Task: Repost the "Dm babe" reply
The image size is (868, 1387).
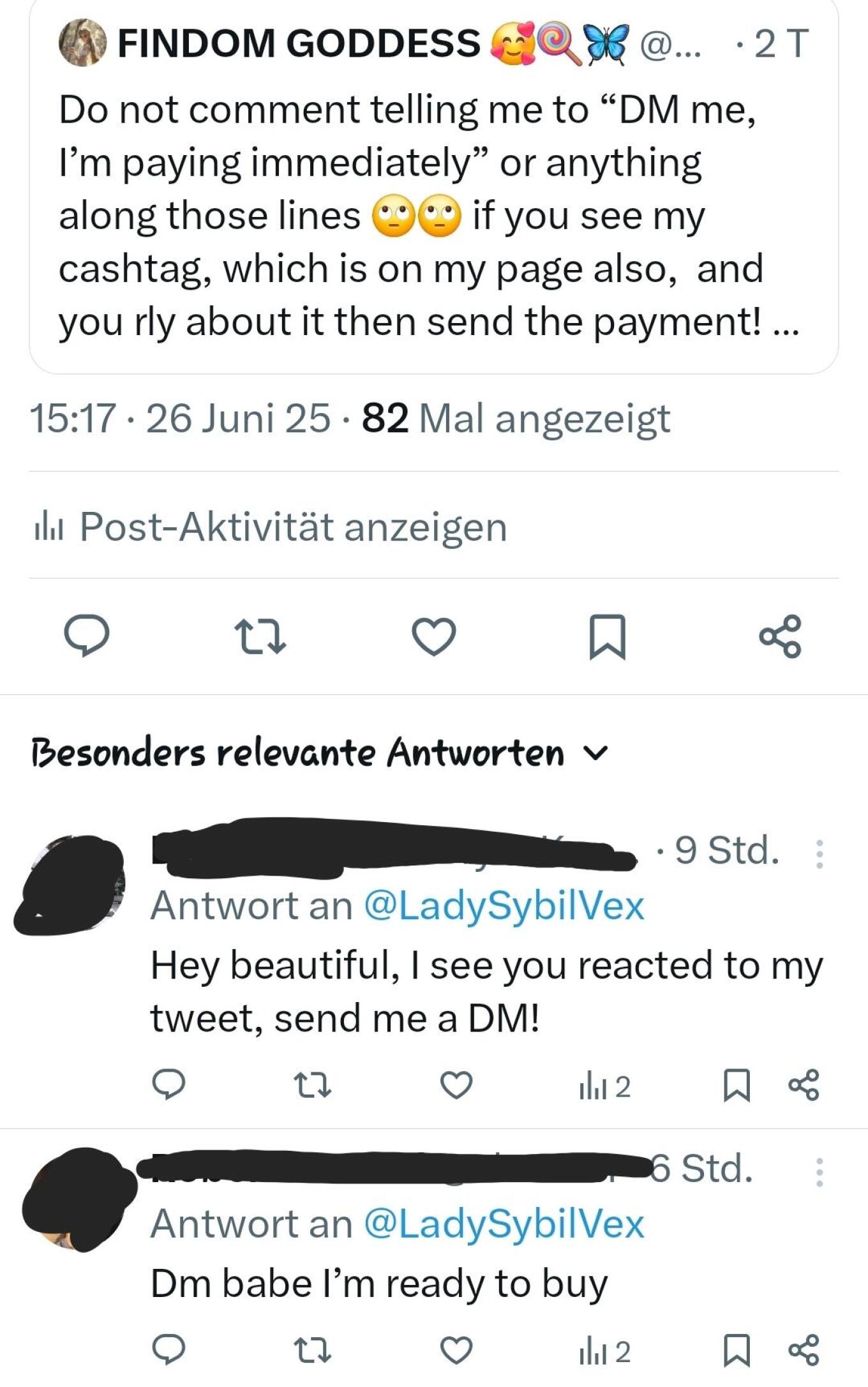Action: 313,1351
